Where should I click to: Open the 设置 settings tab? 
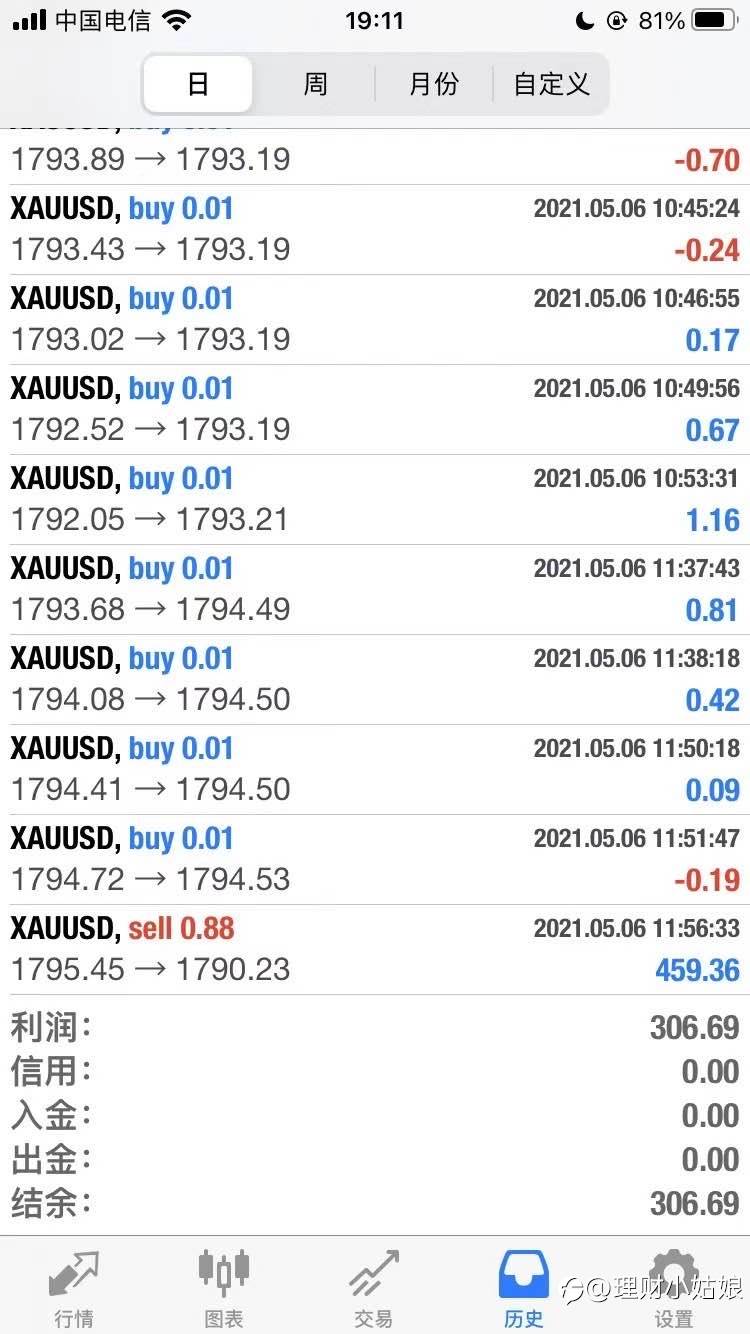pos(673,1290)
